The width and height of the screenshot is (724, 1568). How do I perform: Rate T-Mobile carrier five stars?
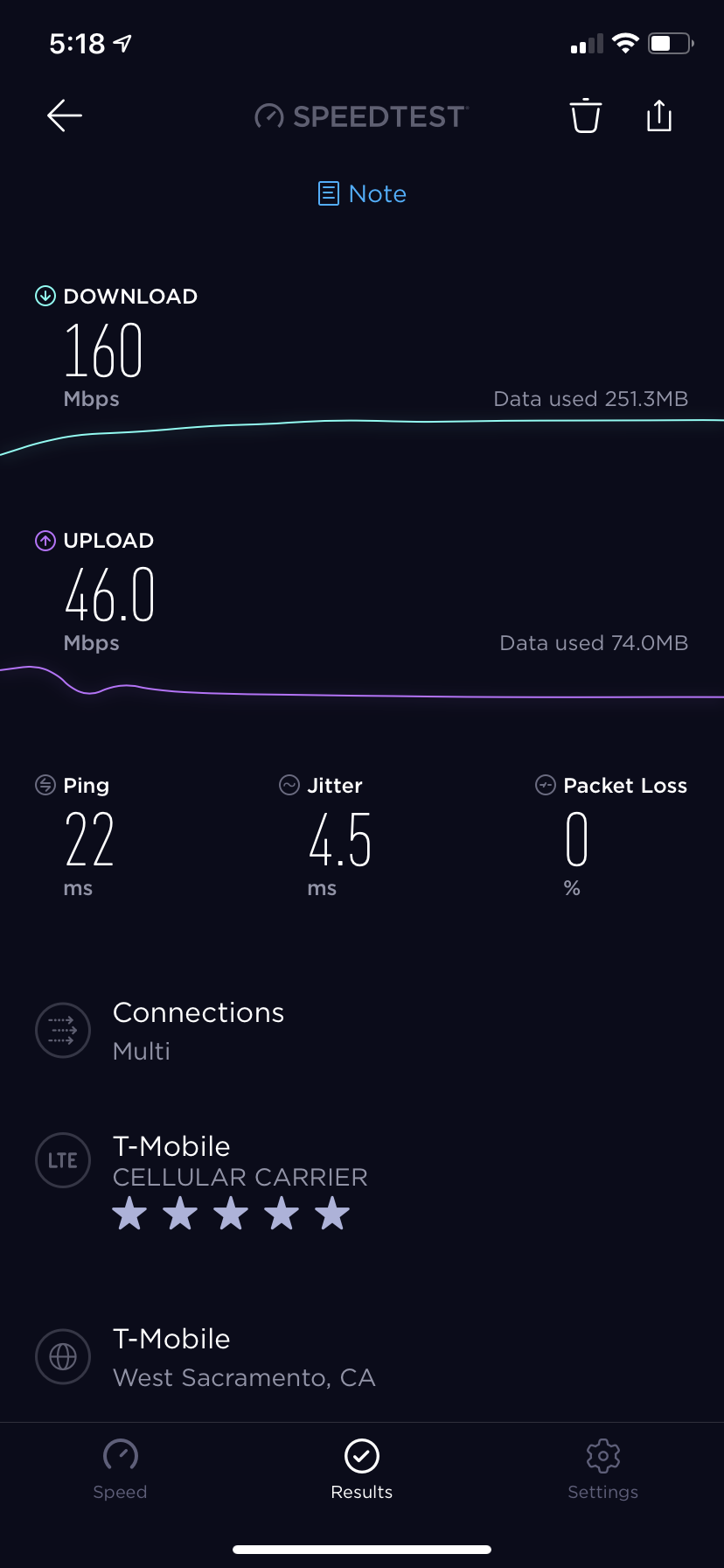(x=332, y=1214)
